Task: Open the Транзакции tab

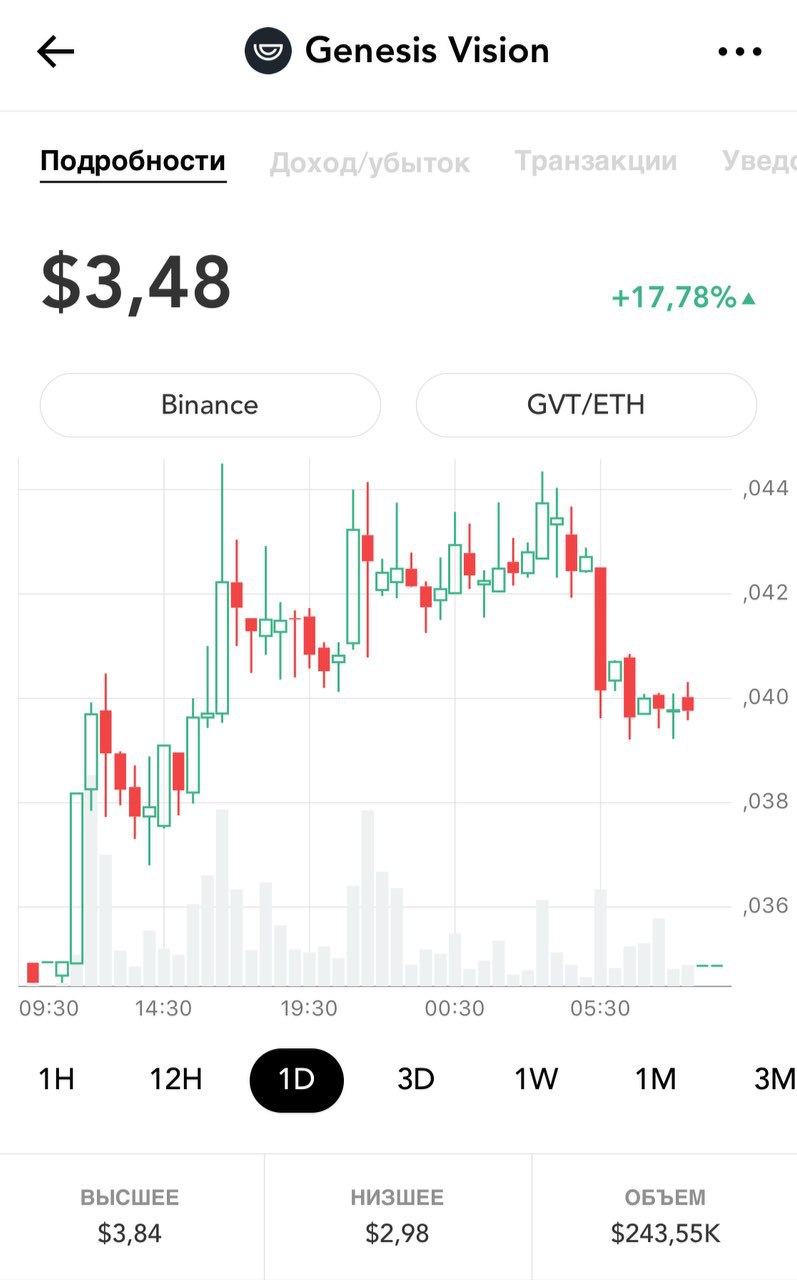Action: point(596,161)
